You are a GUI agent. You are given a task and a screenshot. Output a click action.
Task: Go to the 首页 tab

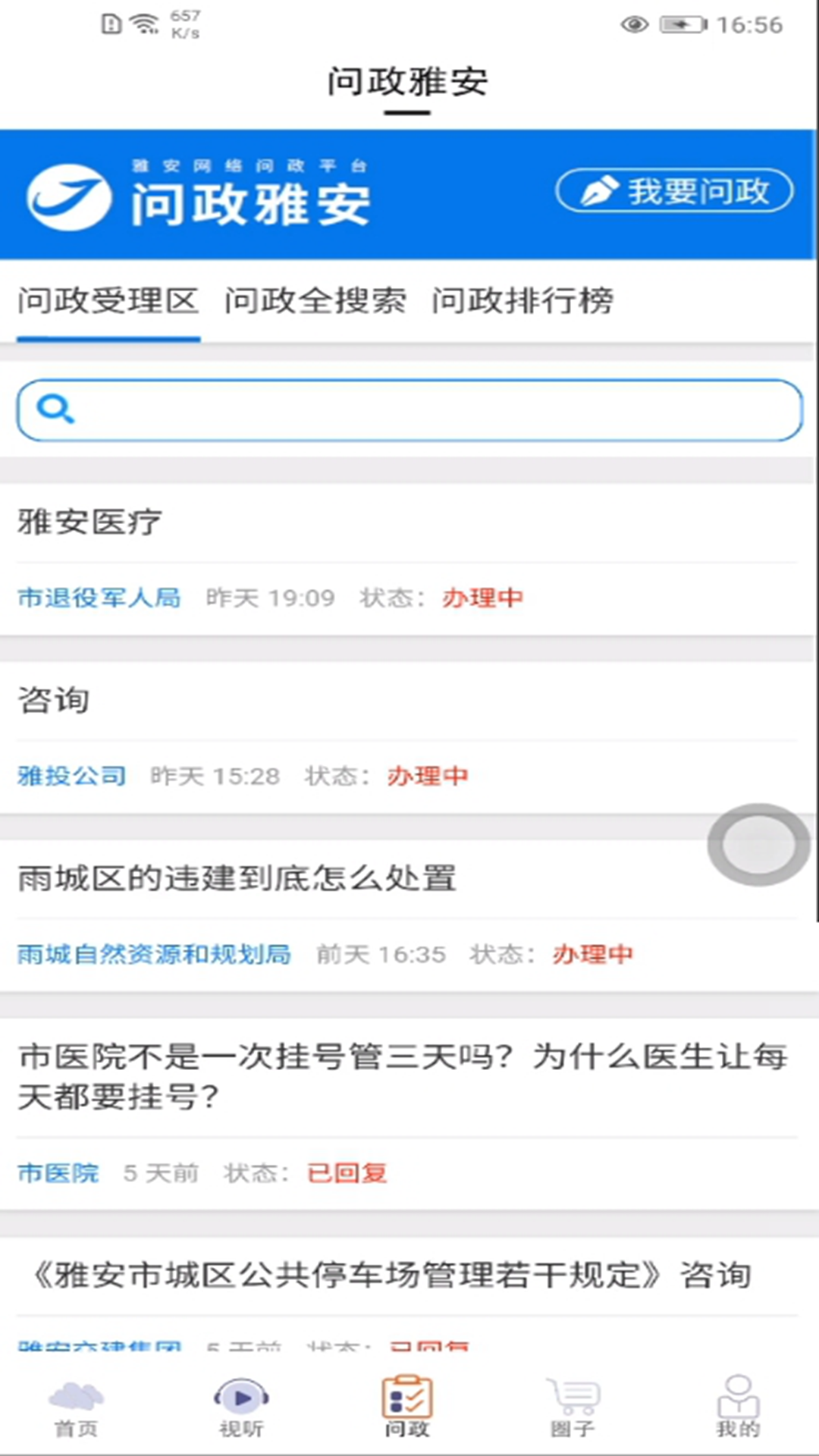[x=76, y=1407]
